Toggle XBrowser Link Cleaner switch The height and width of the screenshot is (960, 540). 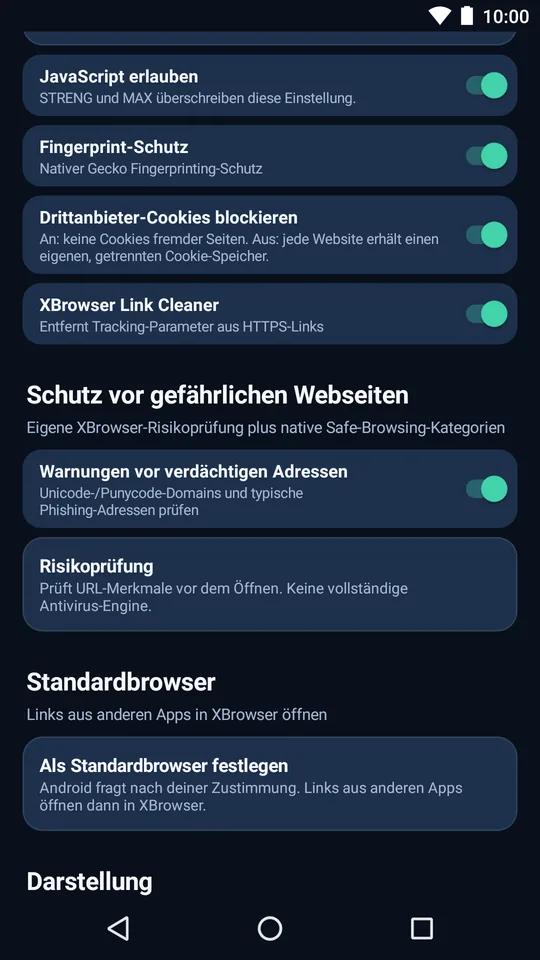tap(487, 313)
